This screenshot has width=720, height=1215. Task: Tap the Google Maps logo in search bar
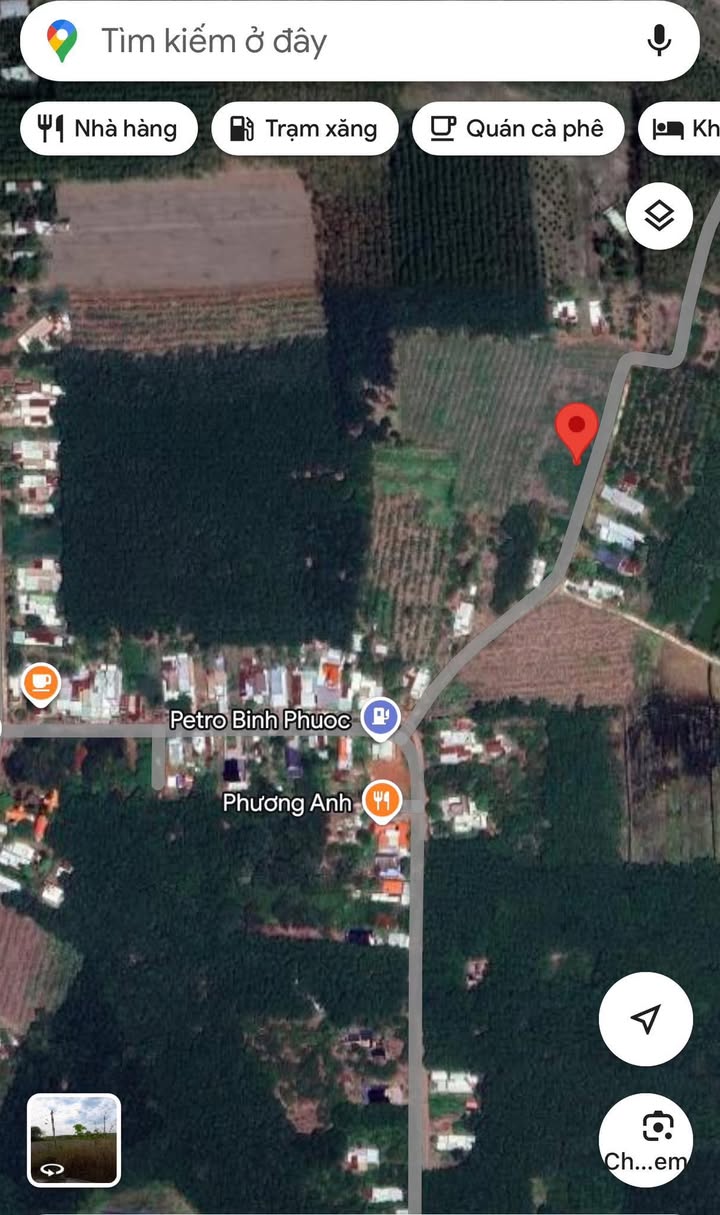(62, 41)
